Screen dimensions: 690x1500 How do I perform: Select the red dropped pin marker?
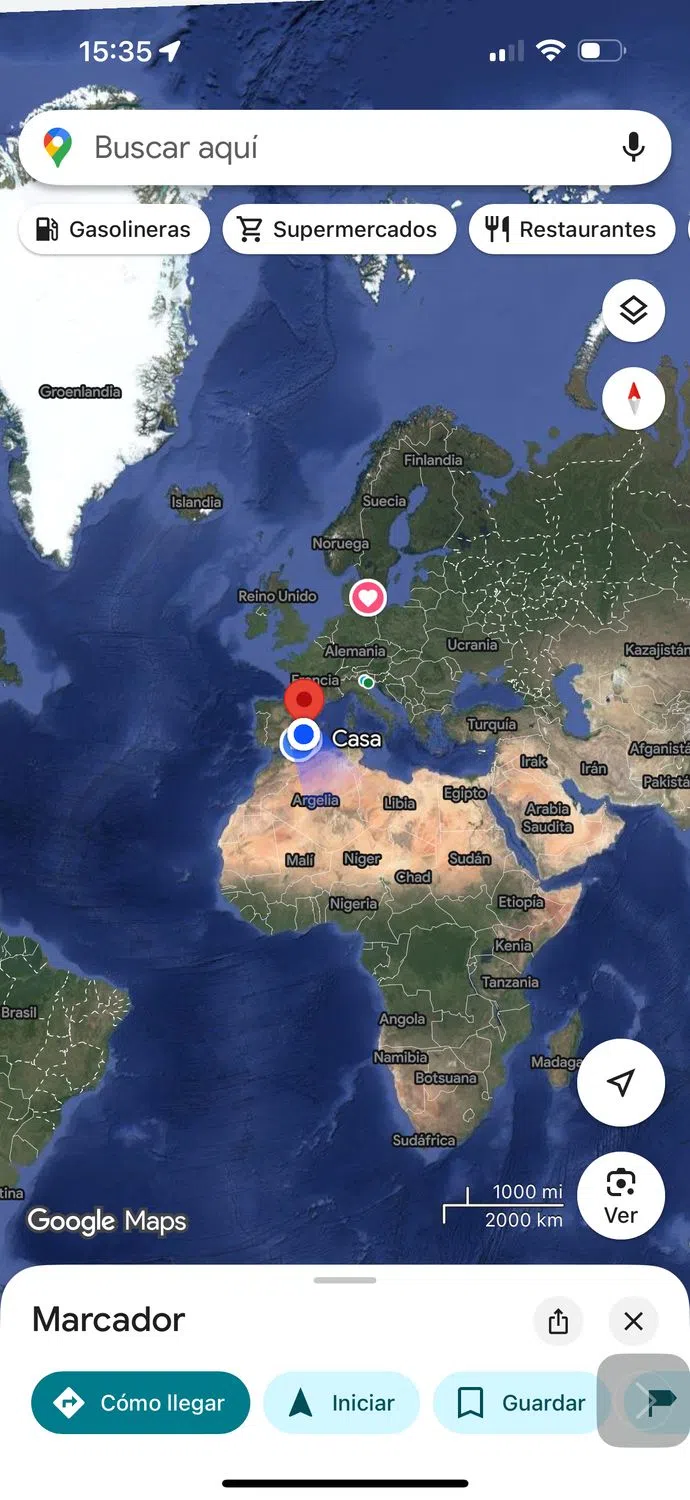304,697
